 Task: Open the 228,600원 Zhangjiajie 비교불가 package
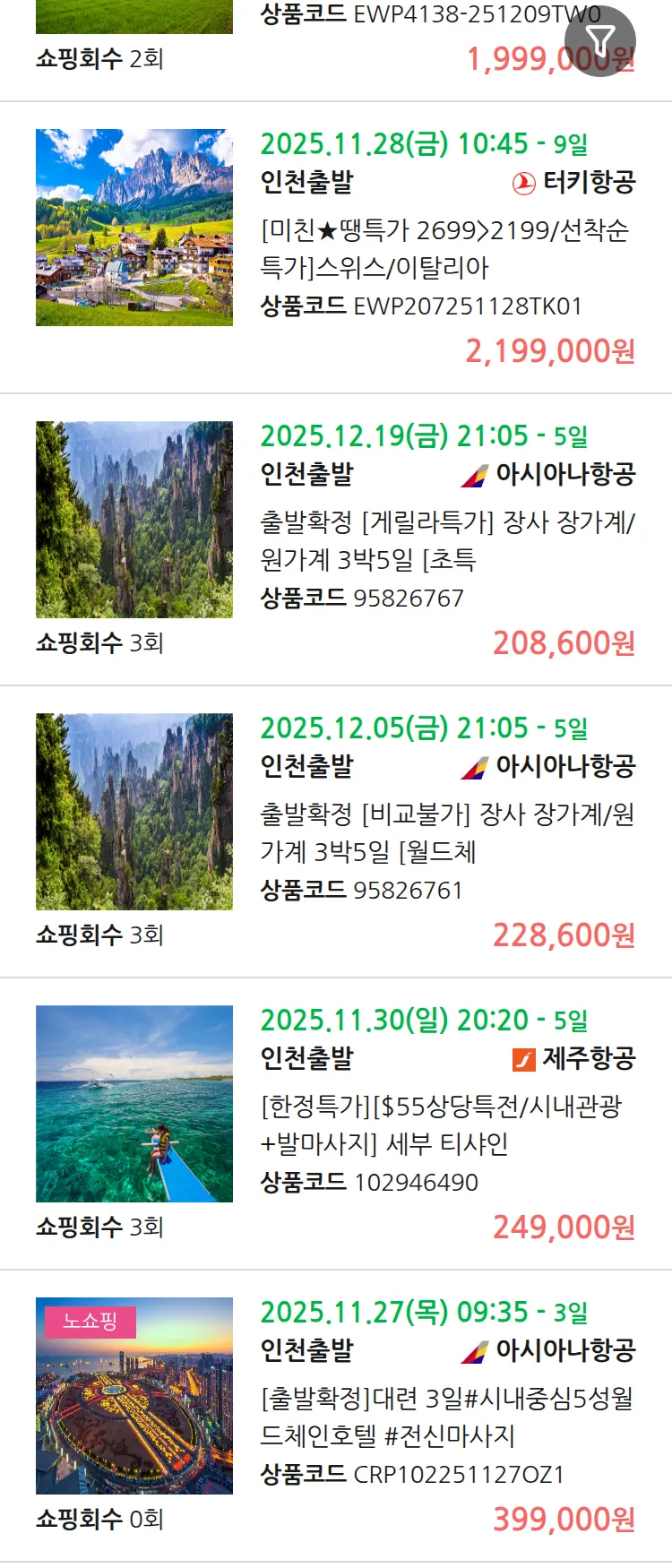445,832
